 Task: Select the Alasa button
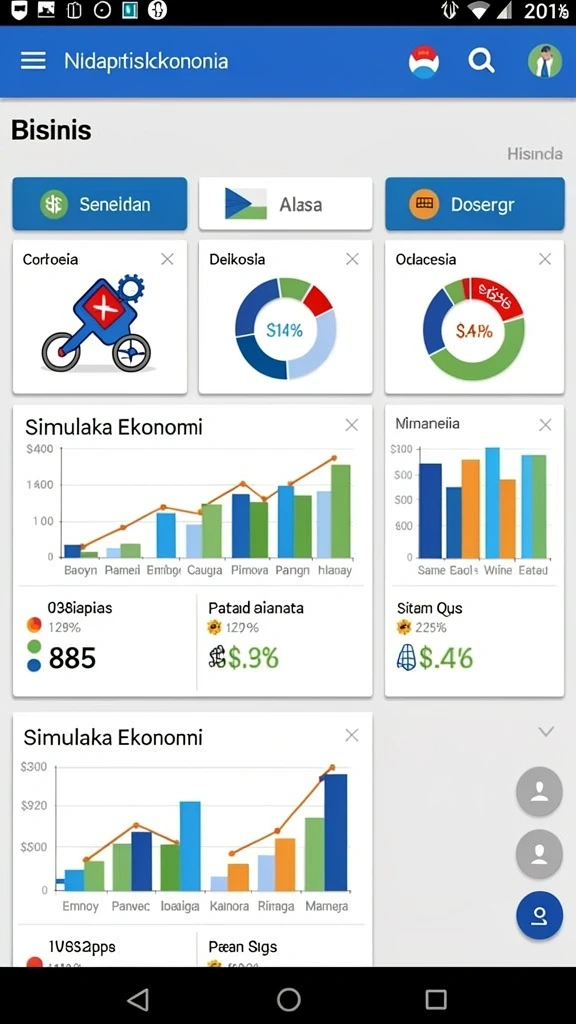[285, 204]
